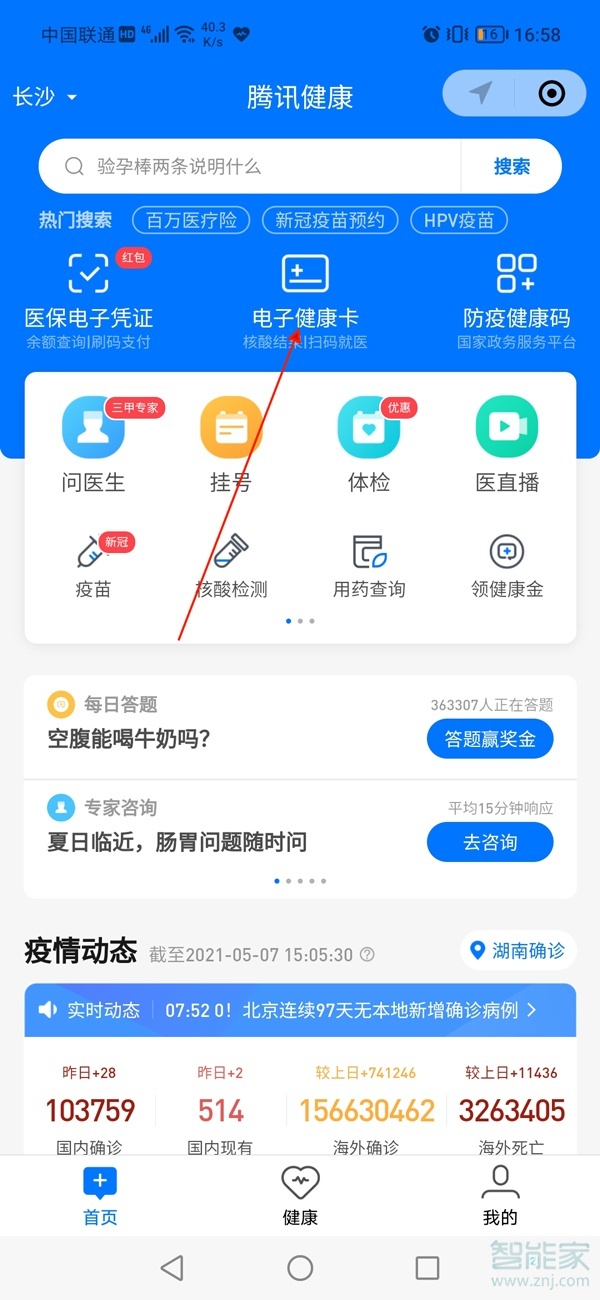Viewport: 600px width, 1300px height.
Task: Switch to the 我的 tab
Action: [x=500, y=1196]
